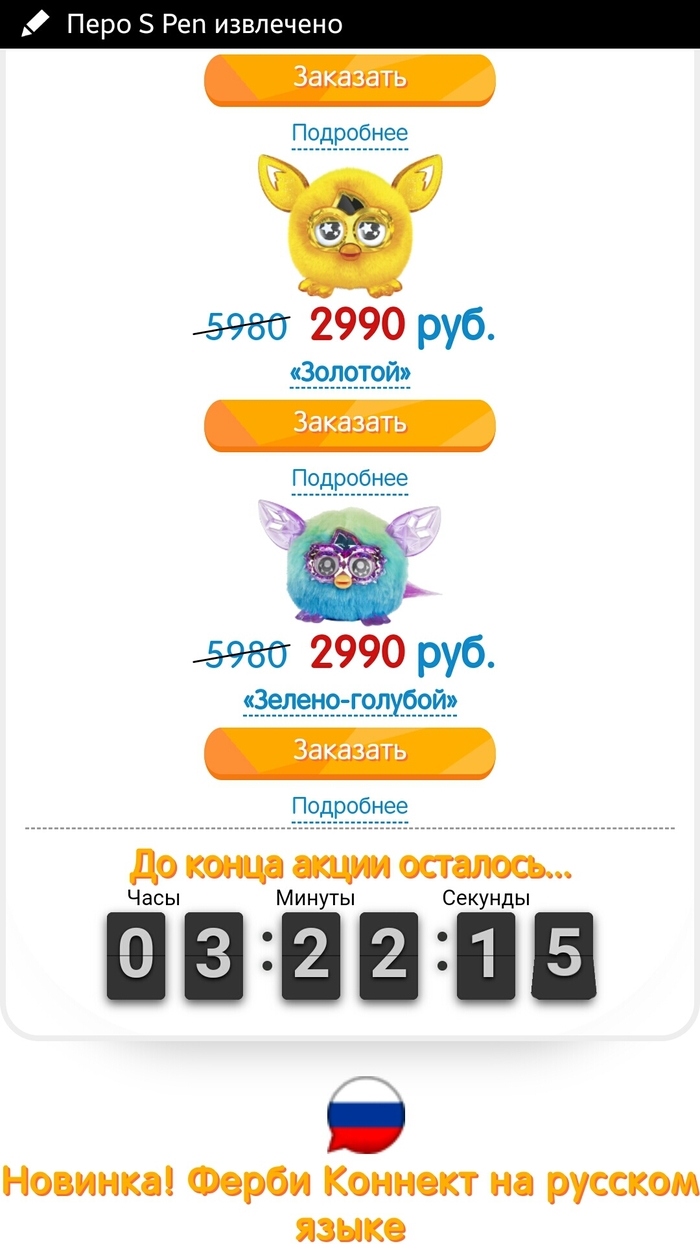Open Подробнее link under the «Зелено-голубой» order button
The width and height of the screenshot is (700, 1244).
pyautogui.click(x=350, y=806)
